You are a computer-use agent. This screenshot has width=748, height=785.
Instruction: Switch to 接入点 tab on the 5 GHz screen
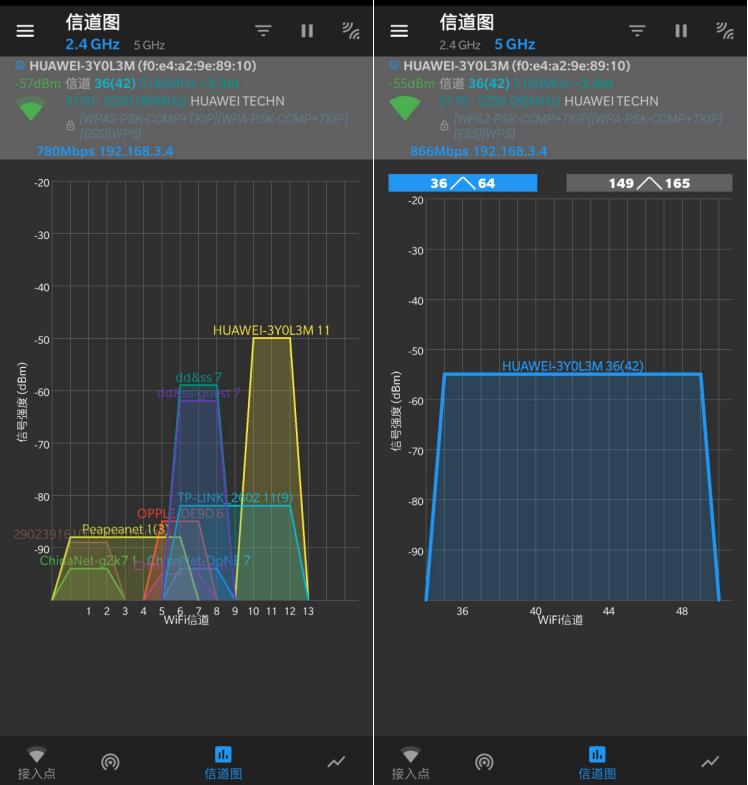pos(411,762)
